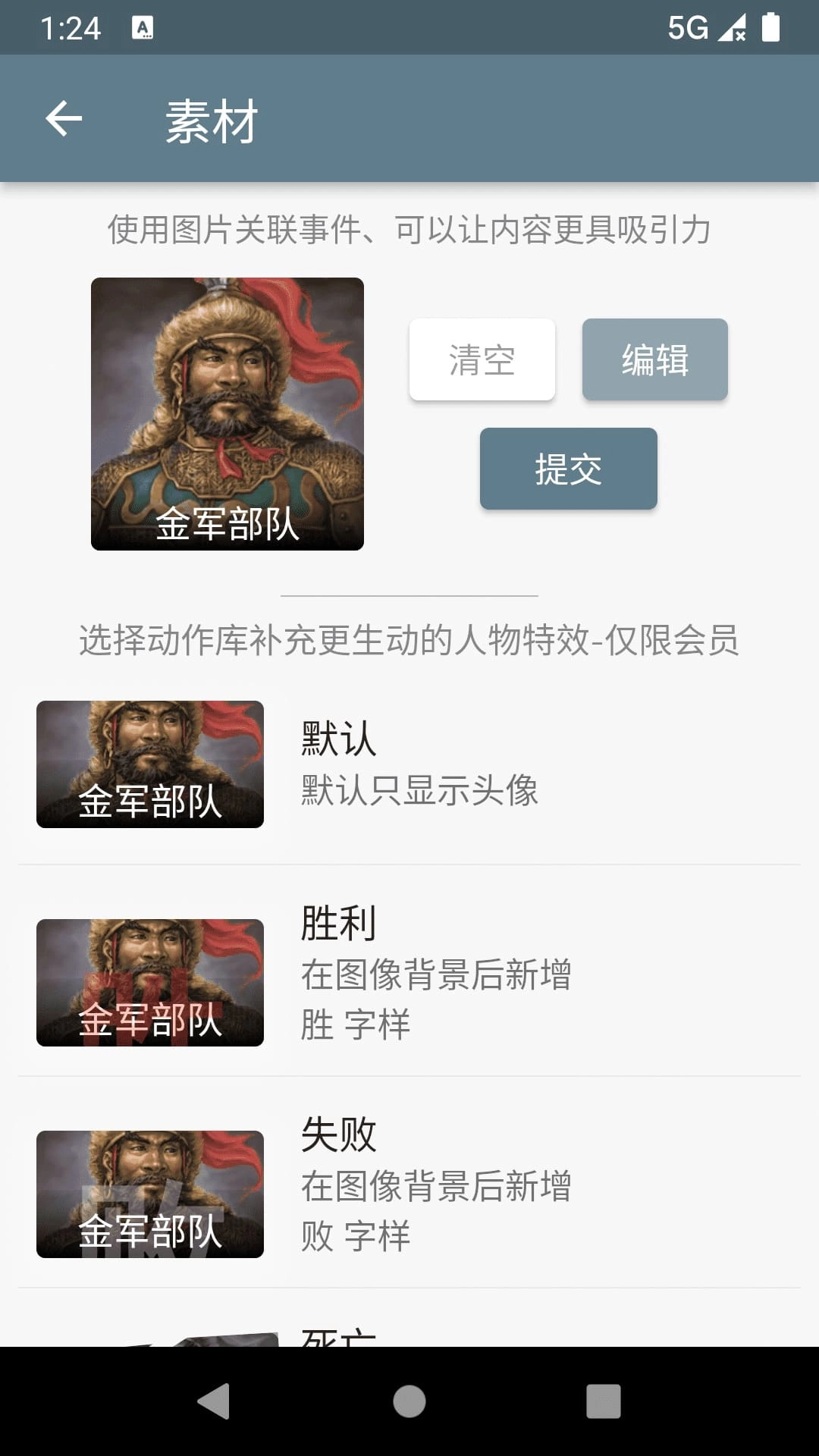819x1456 pixels.
Task: Click the 5G network indicator
Action: (687, 27)
